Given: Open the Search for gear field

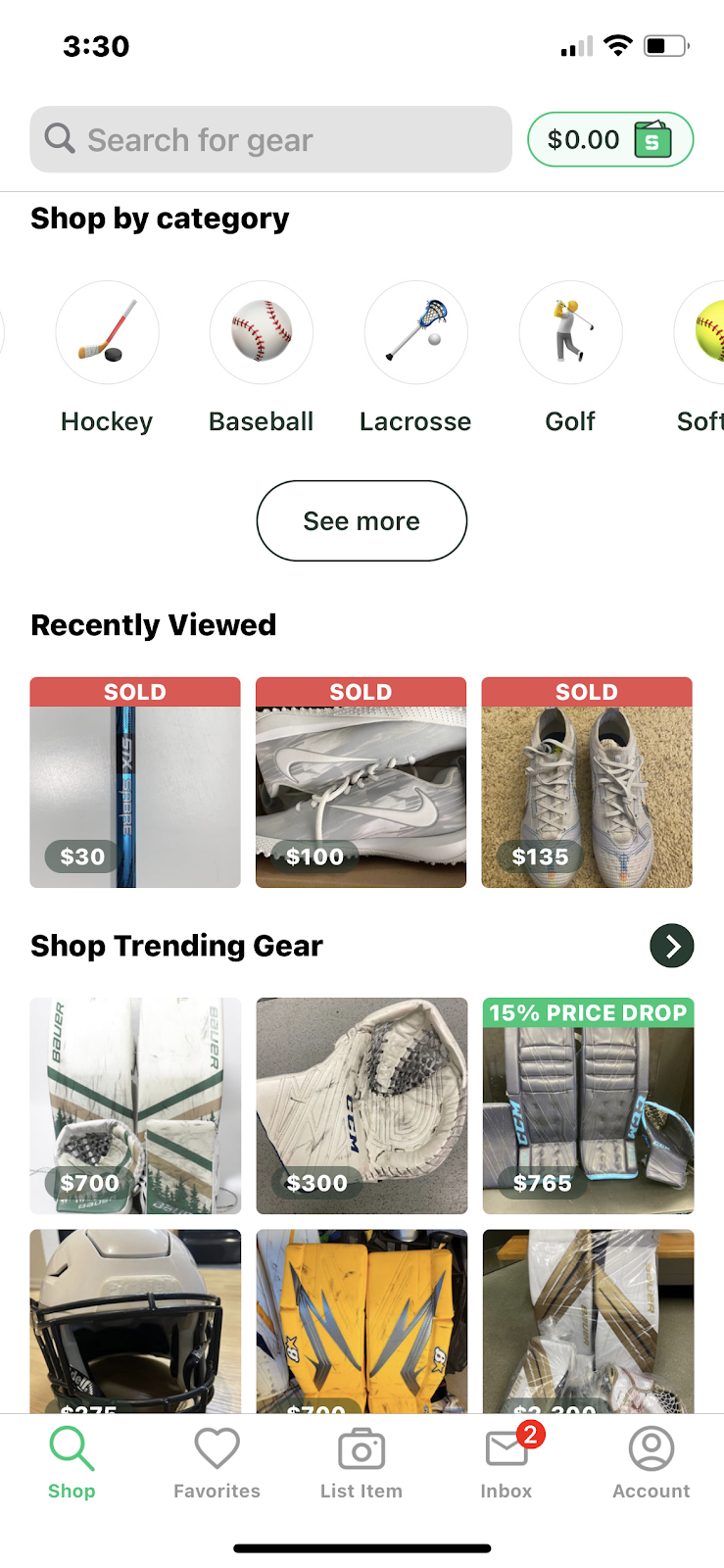Looking at the screenshot, I should point(270,139).
